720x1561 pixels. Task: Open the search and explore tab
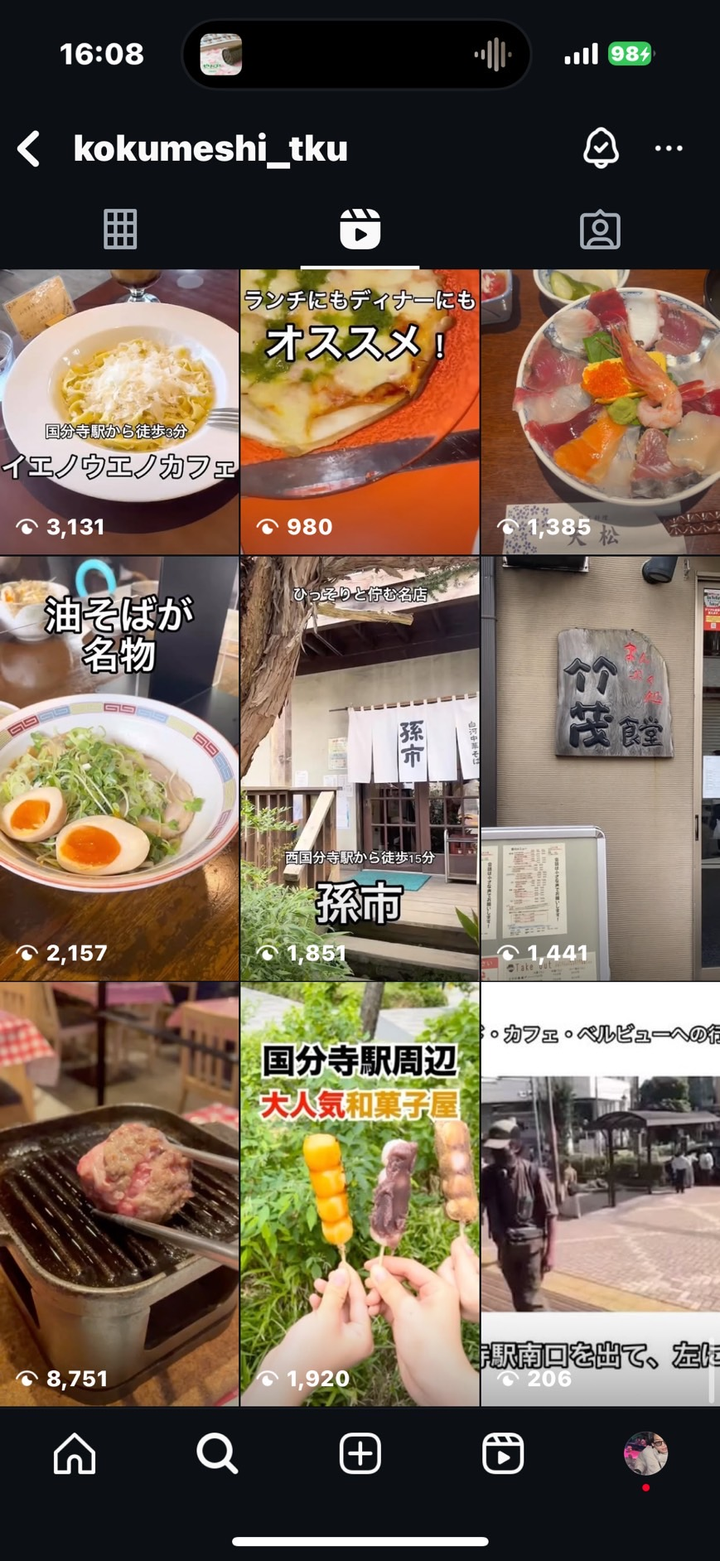point(217,1454)
